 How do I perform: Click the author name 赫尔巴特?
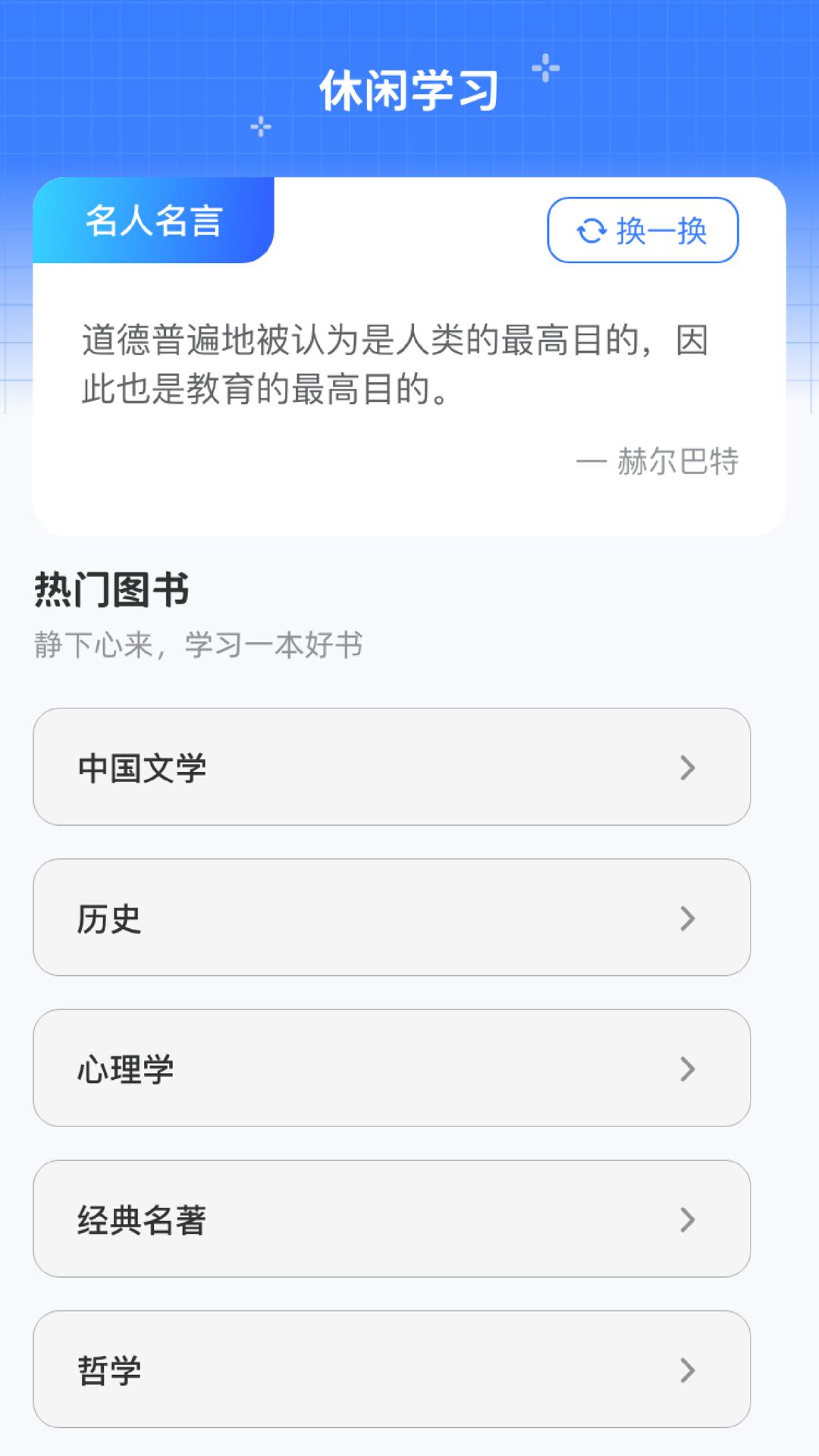click(x=677, y=460)
